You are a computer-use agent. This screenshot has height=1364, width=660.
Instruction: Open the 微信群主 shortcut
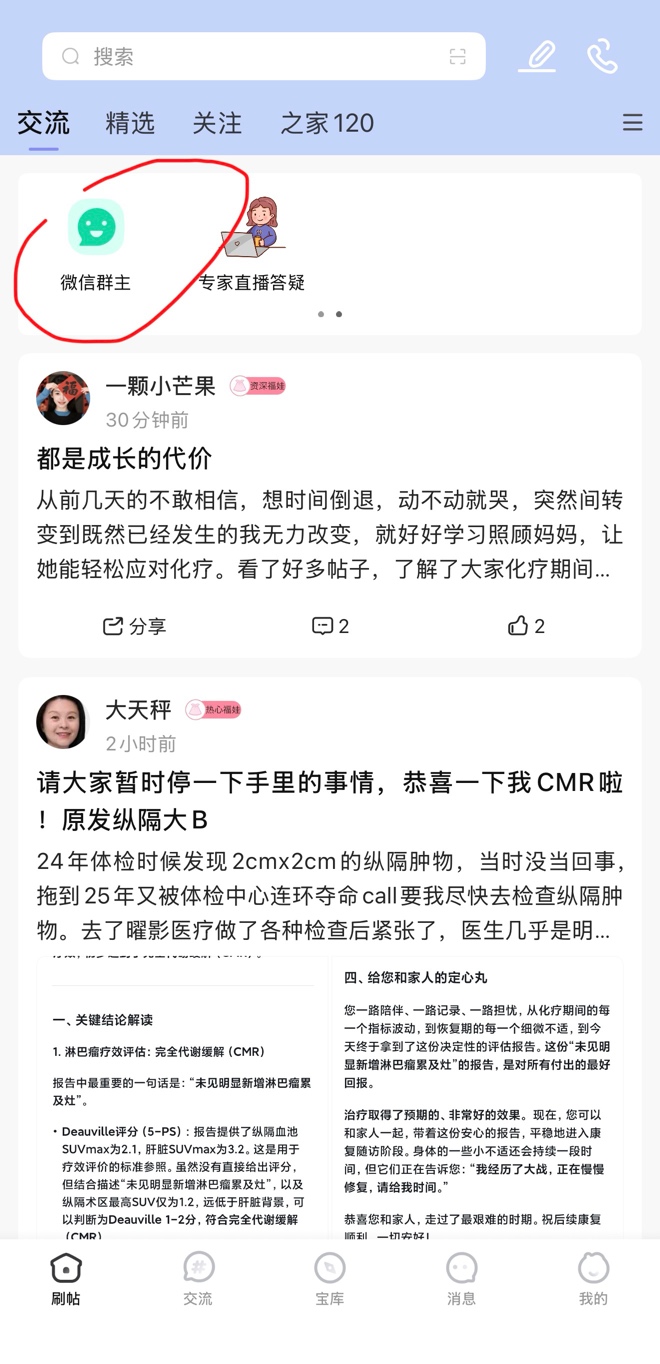(x=96, y=244)
